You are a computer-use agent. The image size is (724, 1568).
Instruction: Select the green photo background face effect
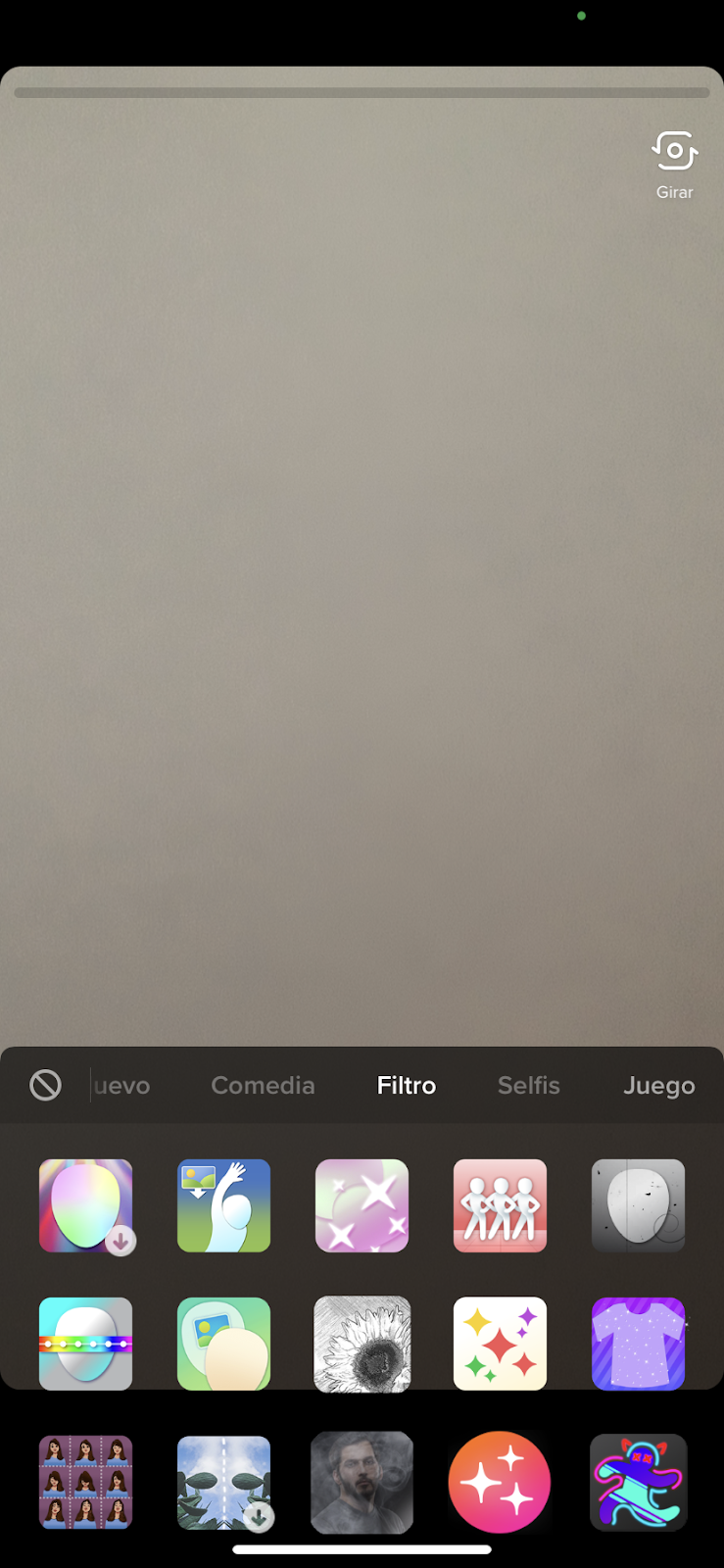[x=223, y=1344]
